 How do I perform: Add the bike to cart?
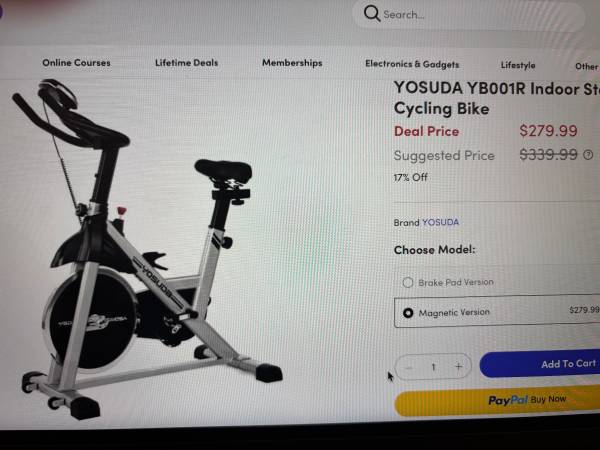pos(545,364)
